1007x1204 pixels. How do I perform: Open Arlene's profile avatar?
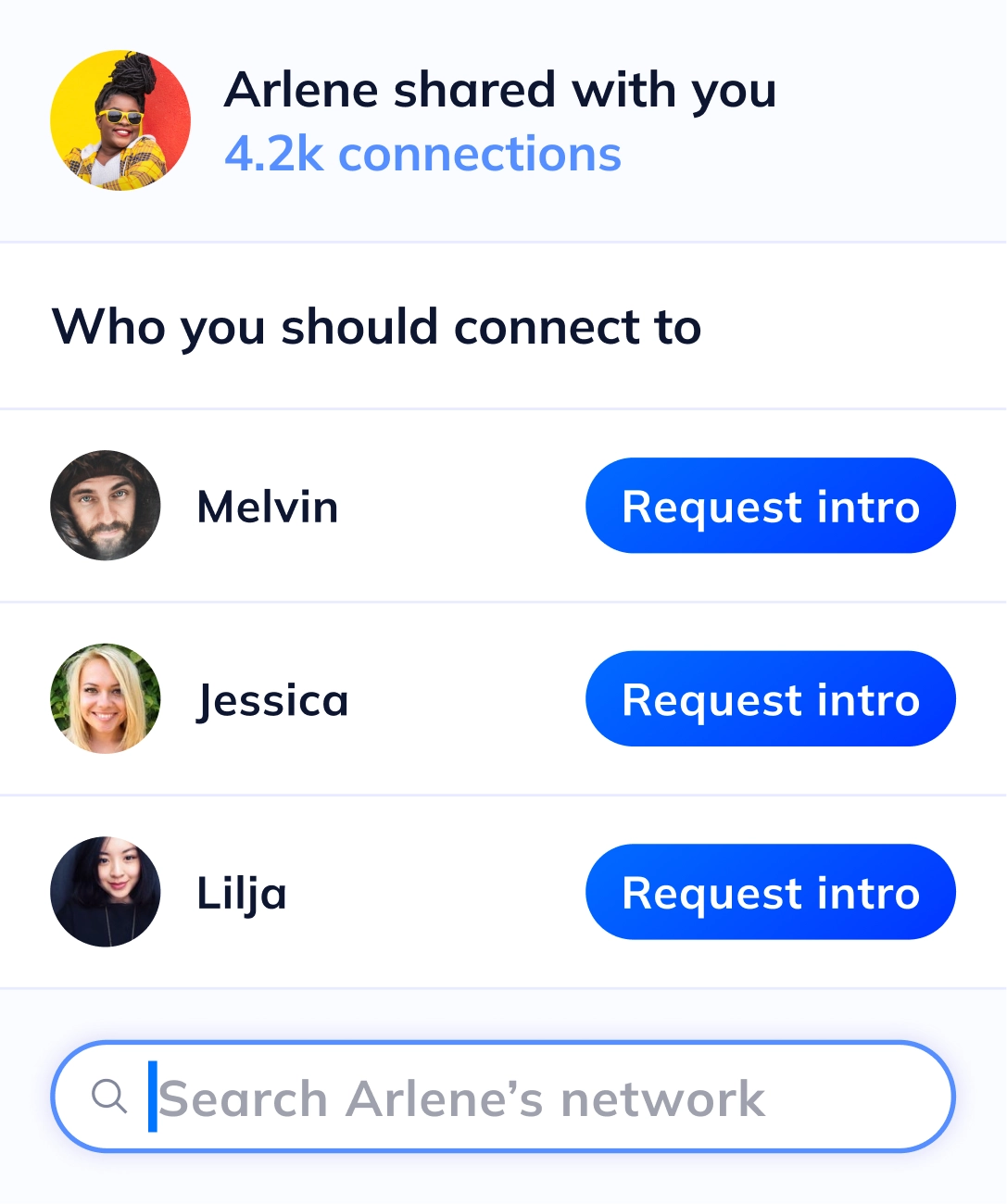click(x=120, y=120)
